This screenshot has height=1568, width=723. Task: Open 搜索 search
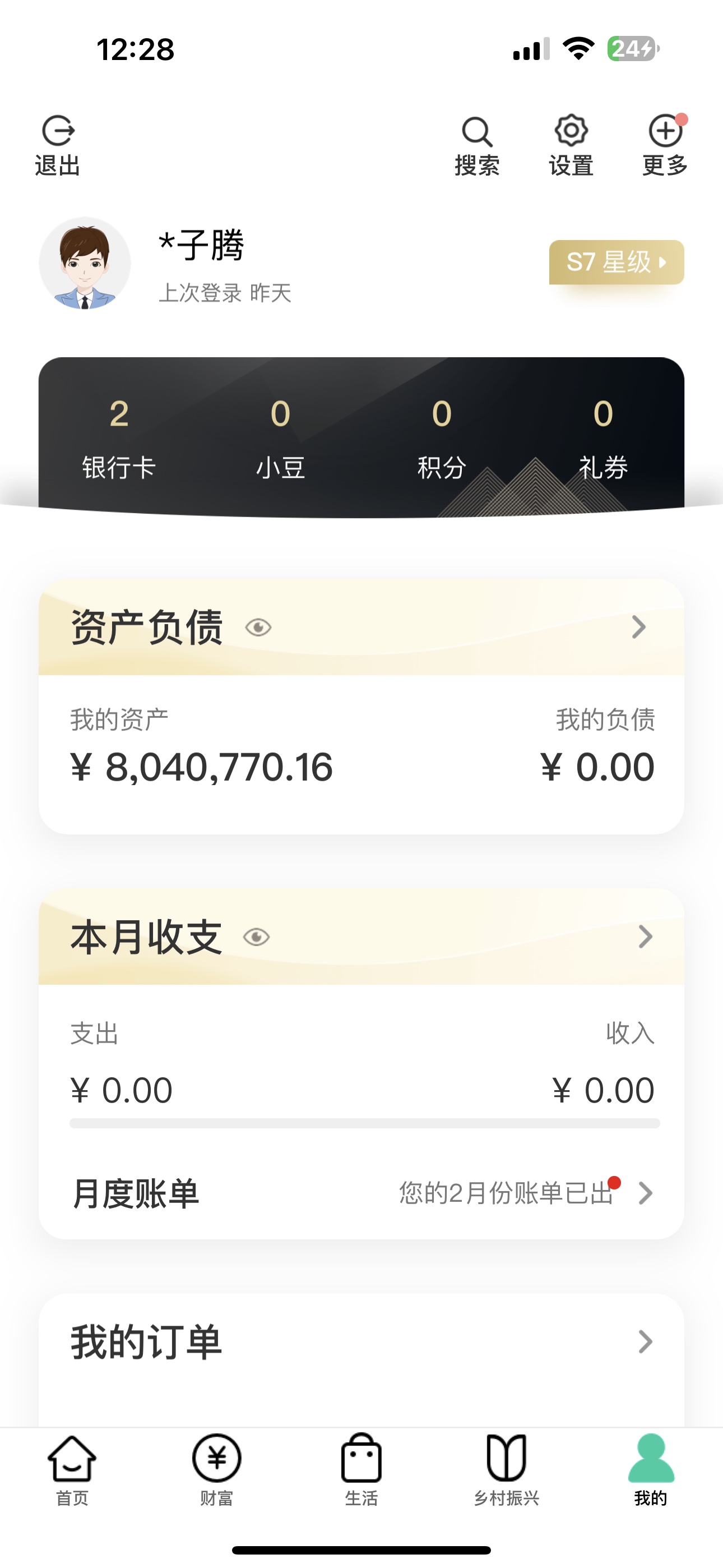coord(476,145)
